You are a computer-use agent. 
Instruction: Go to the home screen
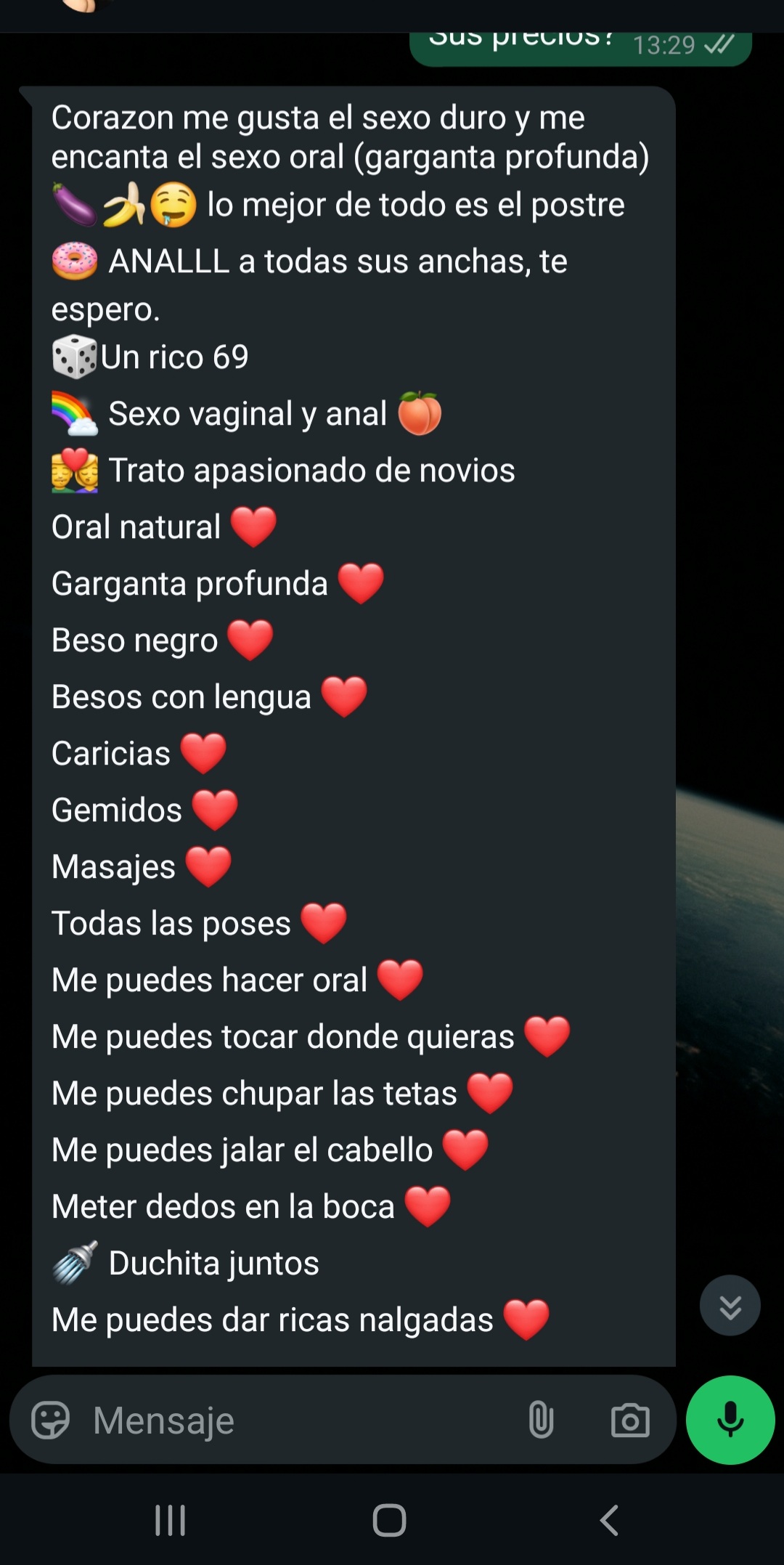(x=389, y=1520)
